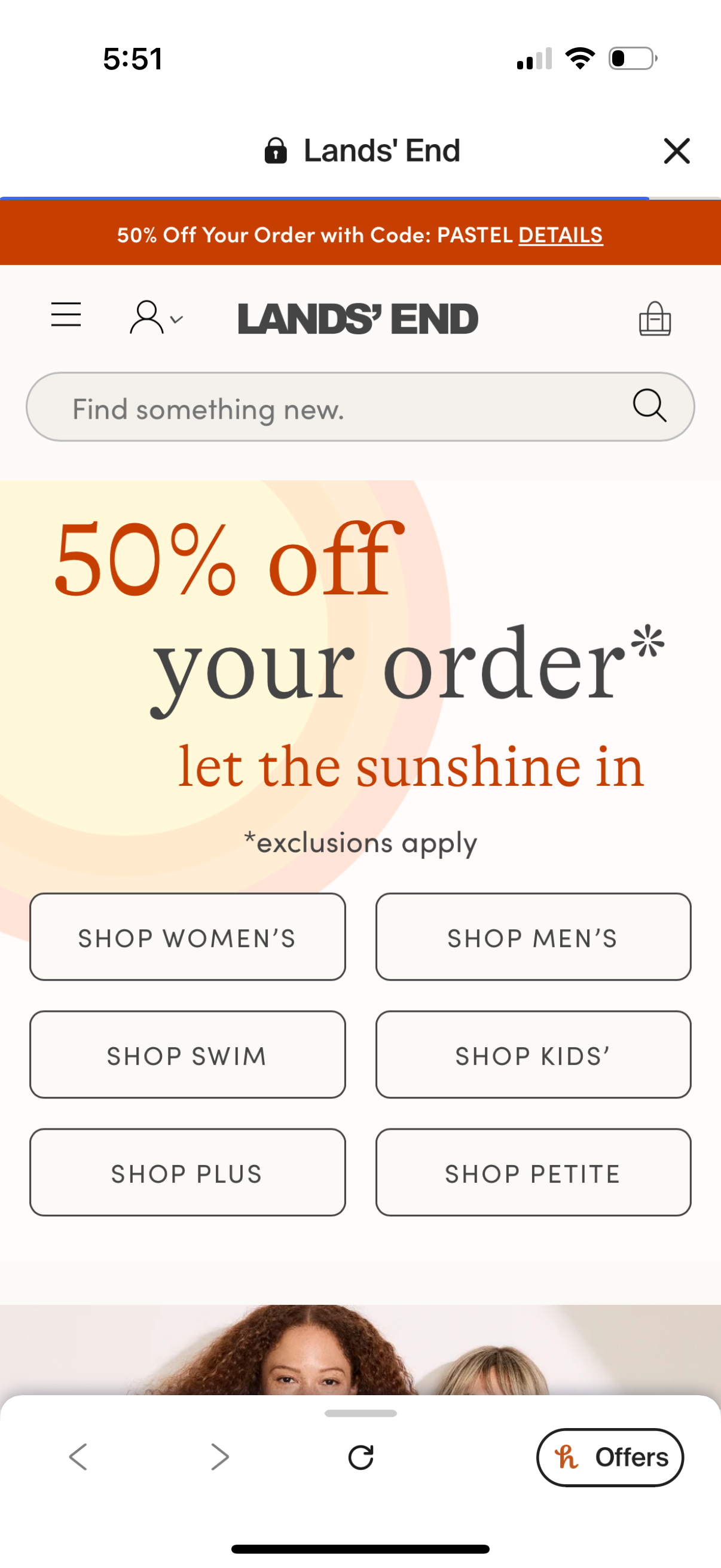Open the hamburger menu
The image size is (721, 1568).
(x=66, y=315)
